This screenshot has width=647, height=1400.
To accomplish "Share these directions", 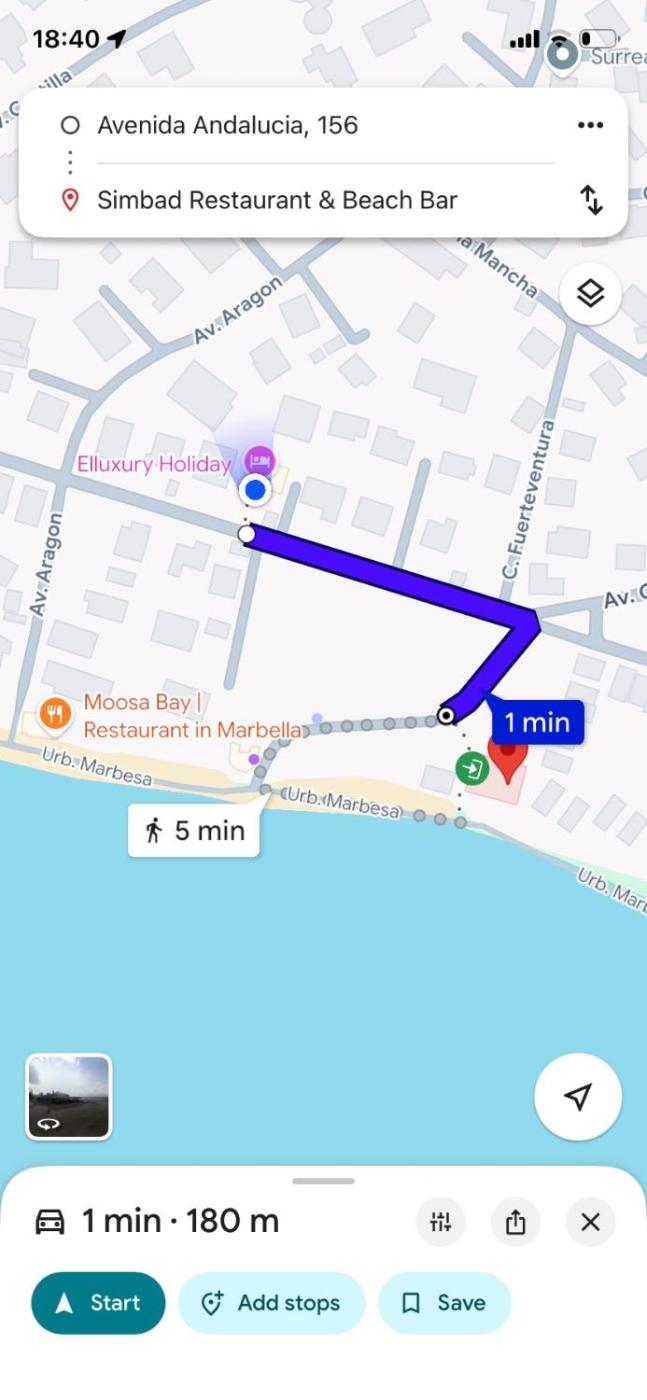I will click(x=515, y=1222).
